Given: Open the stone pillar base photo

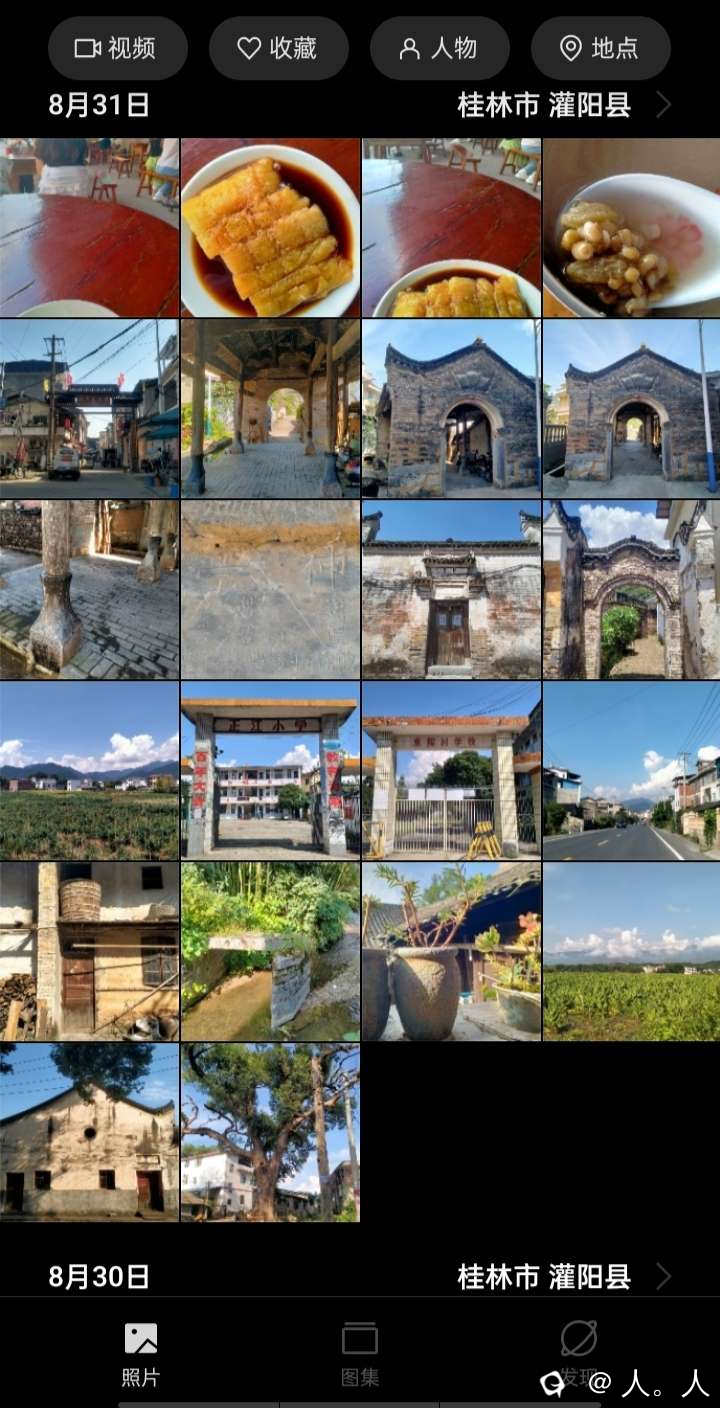Looking at the screenshot, I should [x=89, y=590].
